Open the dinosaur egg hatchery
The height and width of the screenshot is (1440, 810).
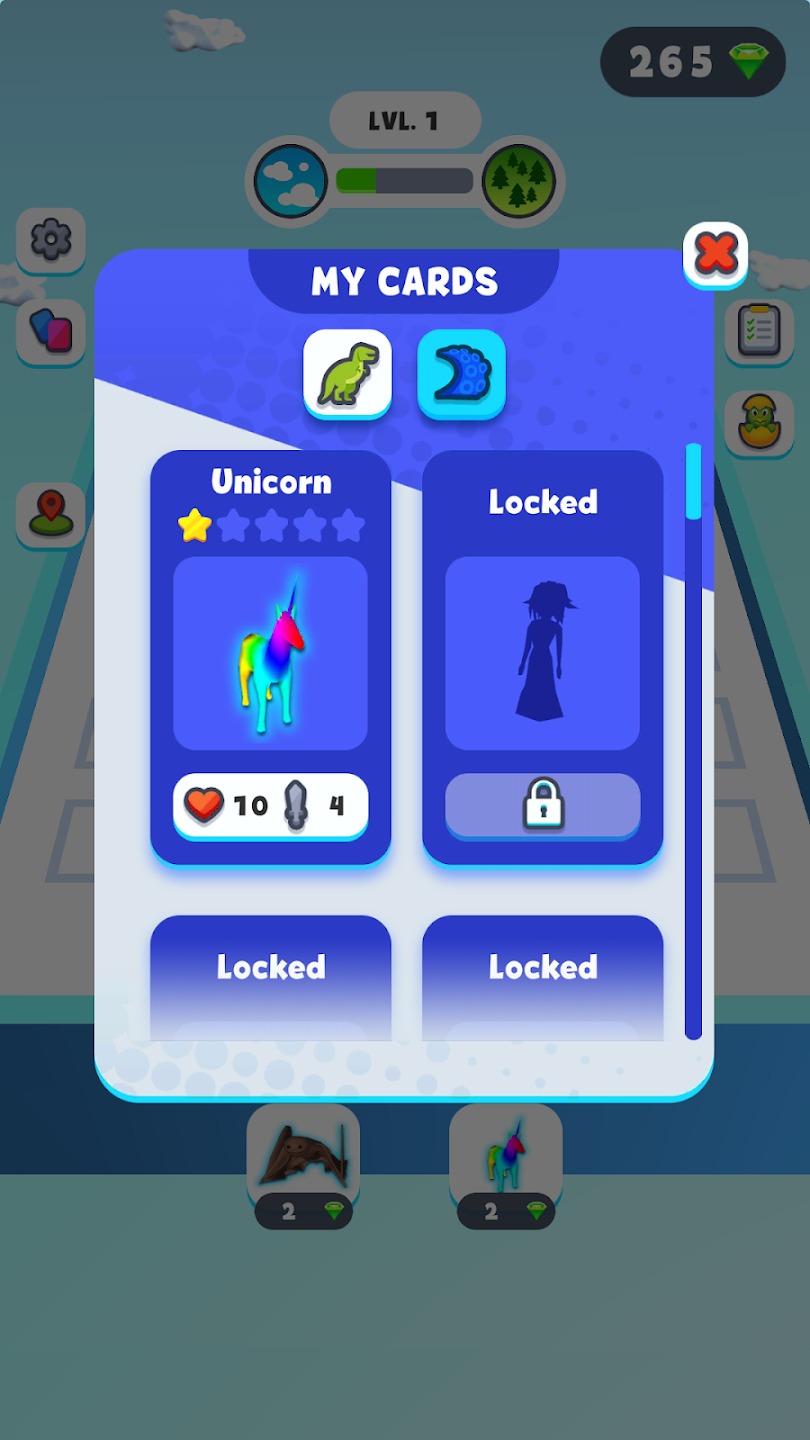(x=759, y=422)
